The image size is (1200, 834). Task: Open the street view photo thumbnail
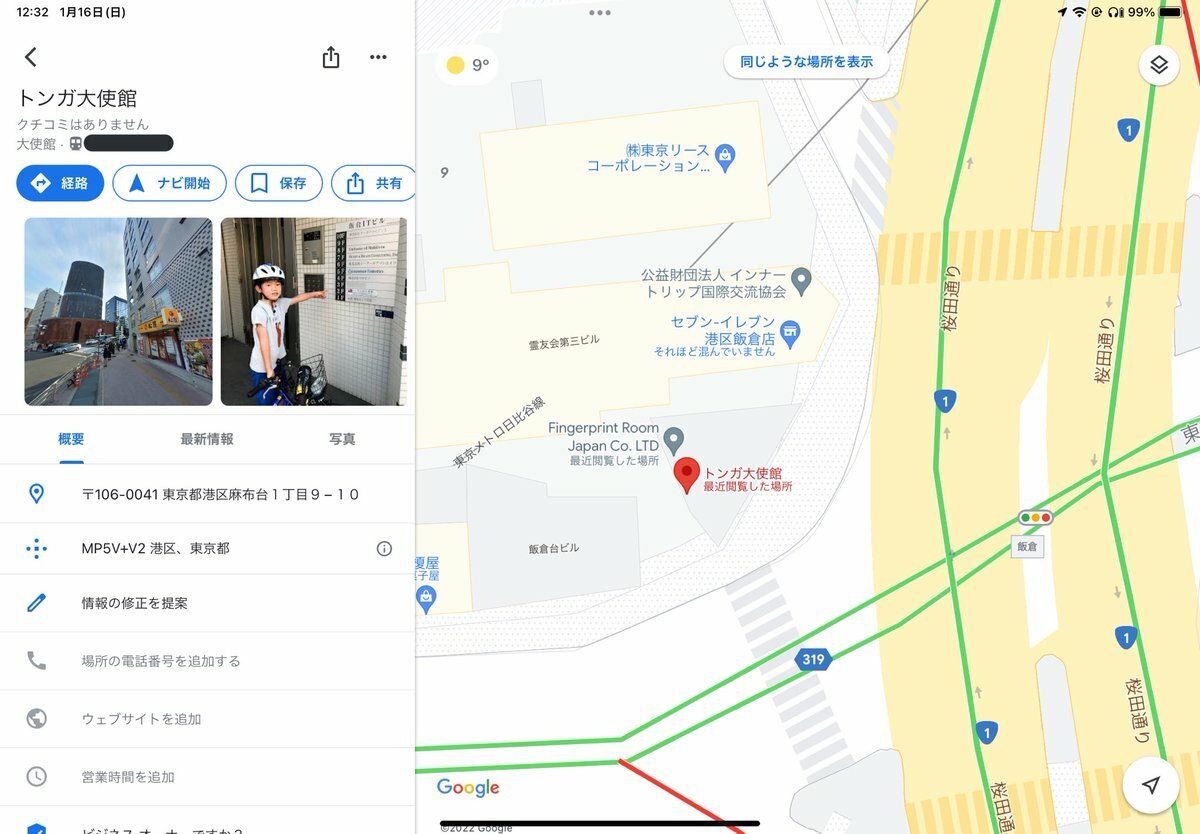pyautogui.click(x=118, y=311)
